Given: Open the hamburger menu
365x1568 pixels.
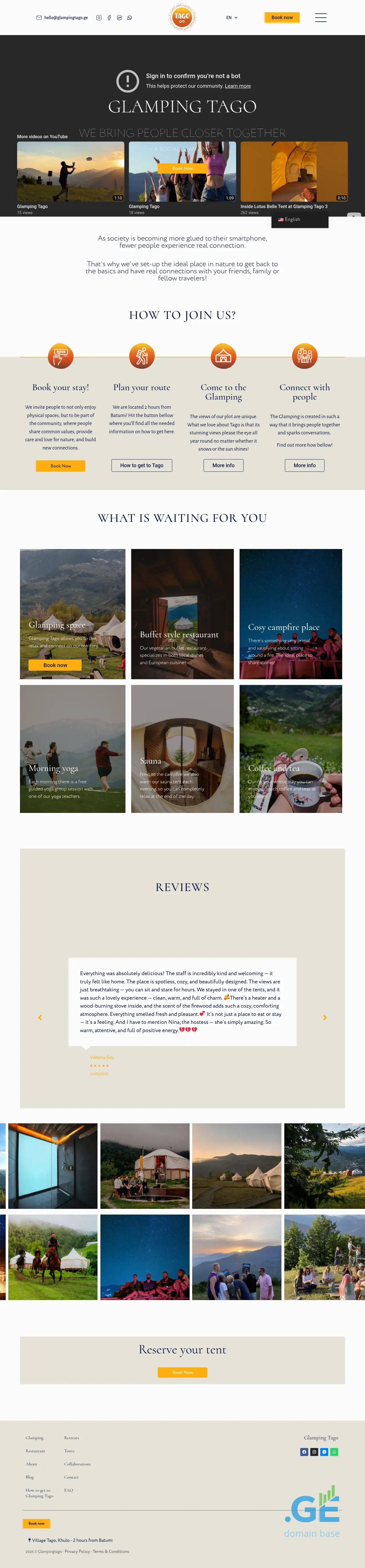Looking at the screenshot, I should coord(321,18).
